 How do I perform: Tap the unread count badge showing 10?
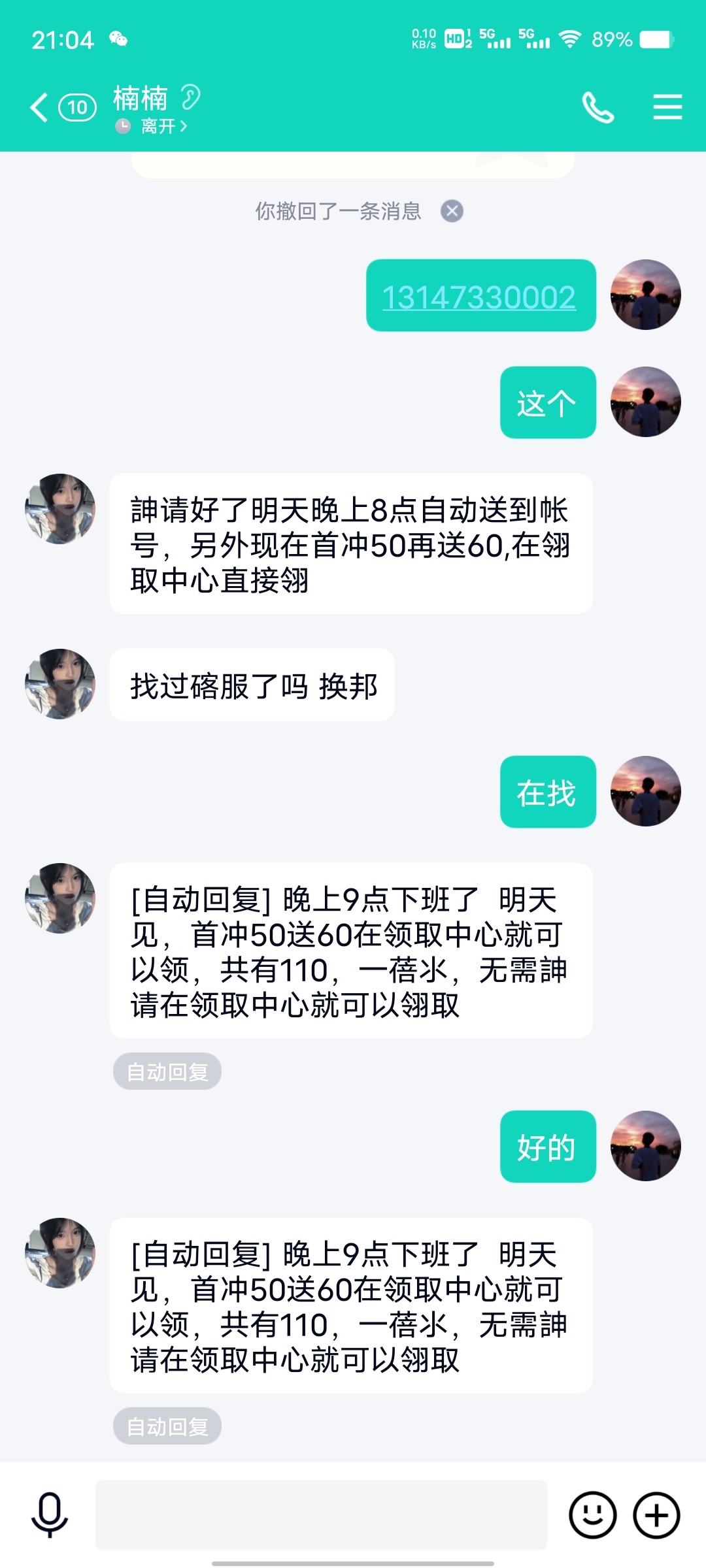tap(76, 108)
